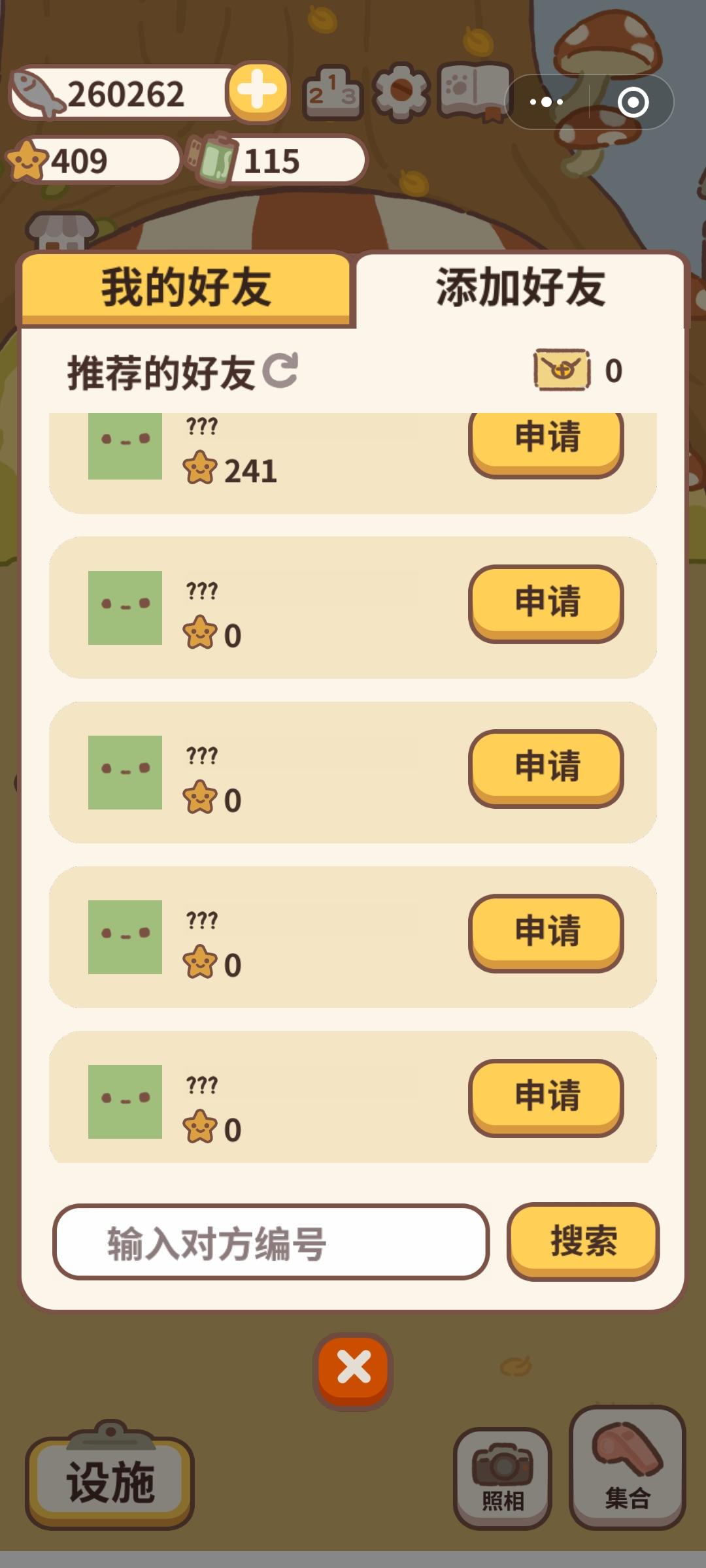
Task: Open the settings gear icon
Action: (401, 93)
